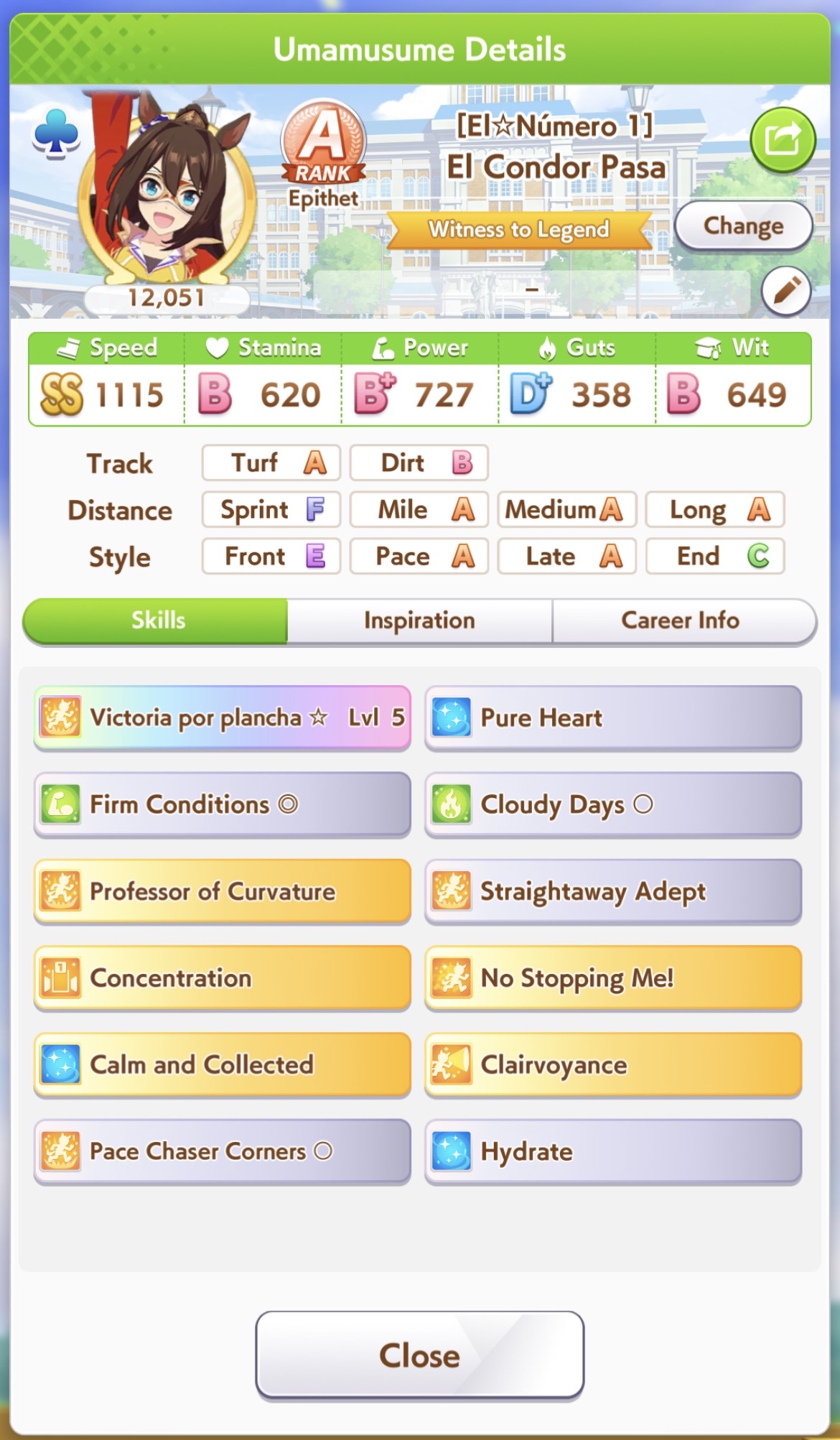Screen dimensions: 840x1440
Task: Edit the memo with the pencil icon
Action: [785, 291]
